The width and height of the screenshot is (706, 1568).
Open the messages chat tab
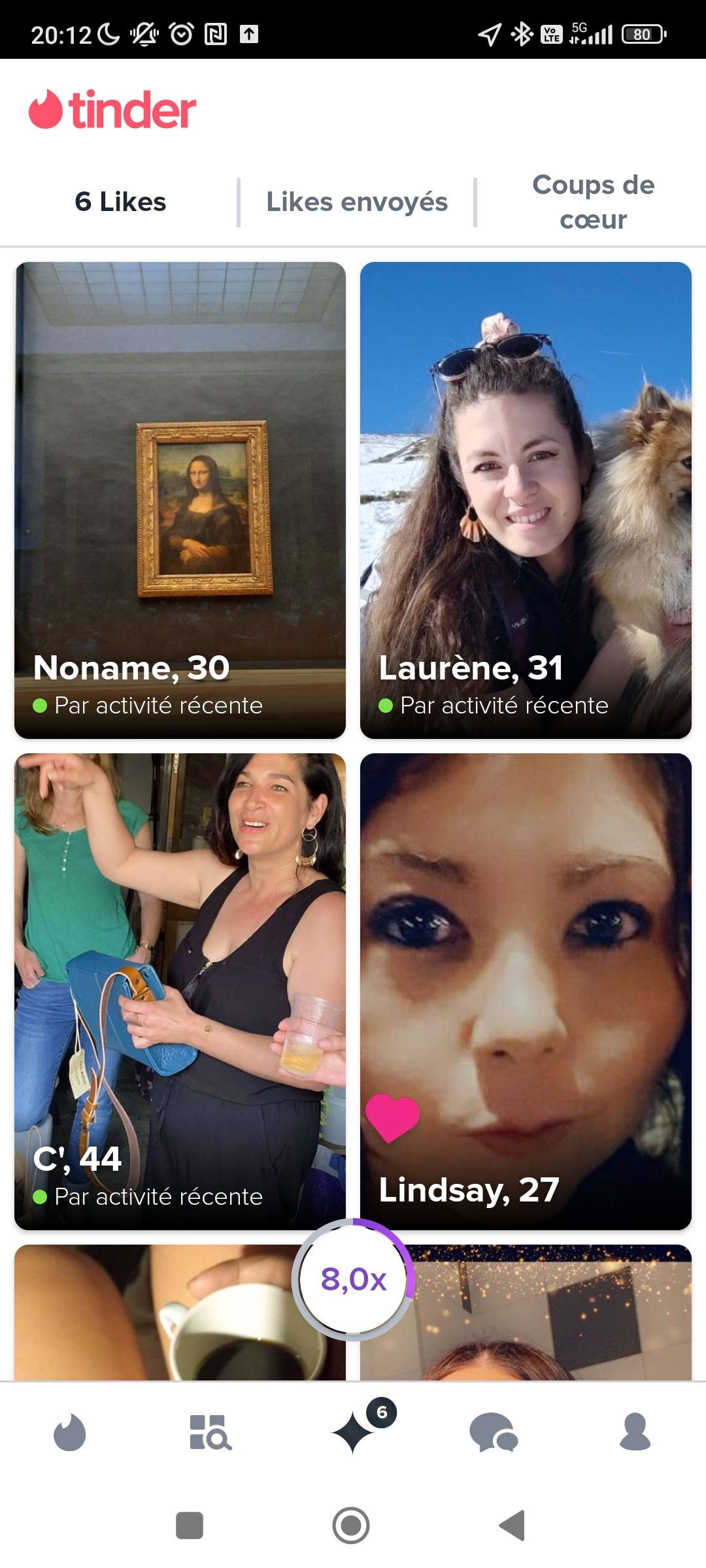pyautogui.click(x=494, y=1432)
